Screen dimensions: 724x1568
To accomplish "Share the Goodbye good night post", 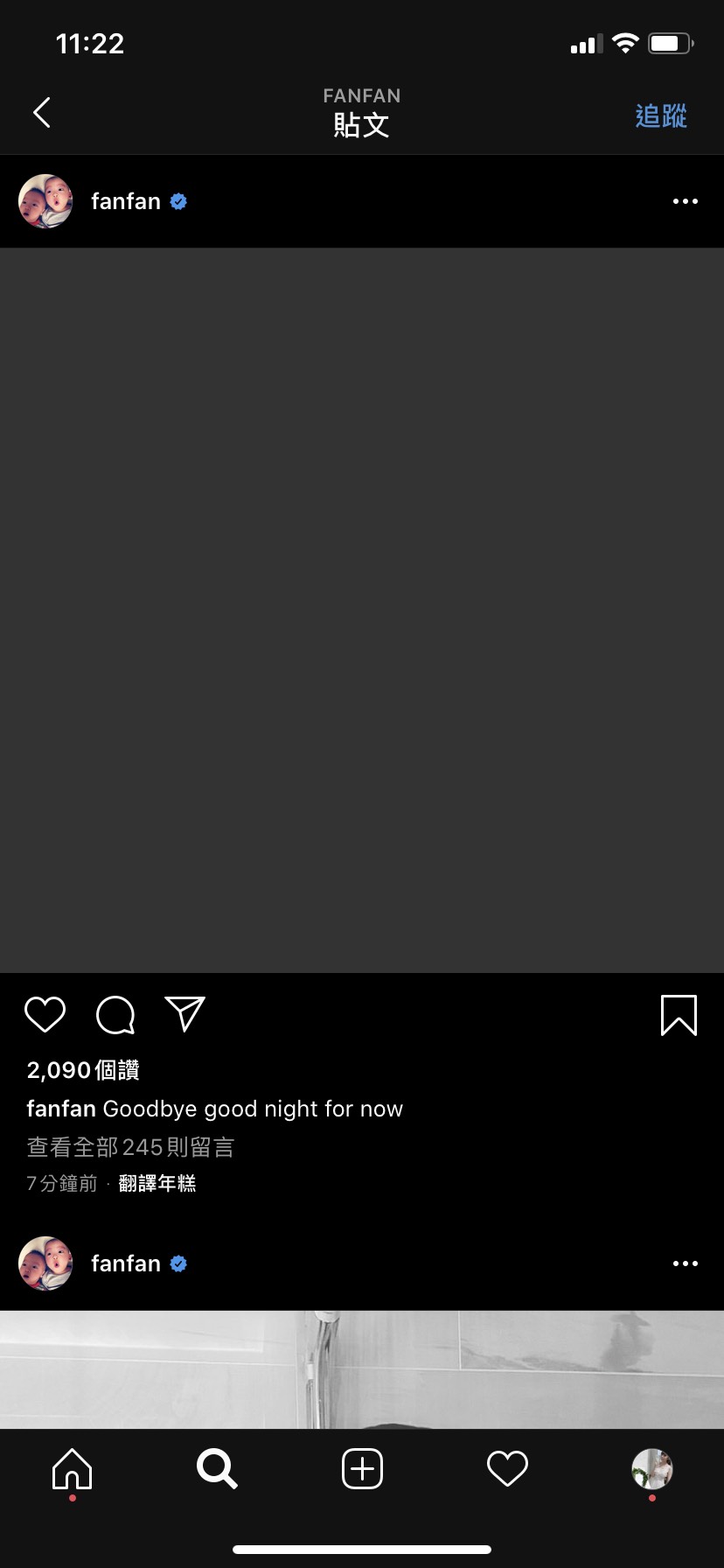I will coord(185,1014).
